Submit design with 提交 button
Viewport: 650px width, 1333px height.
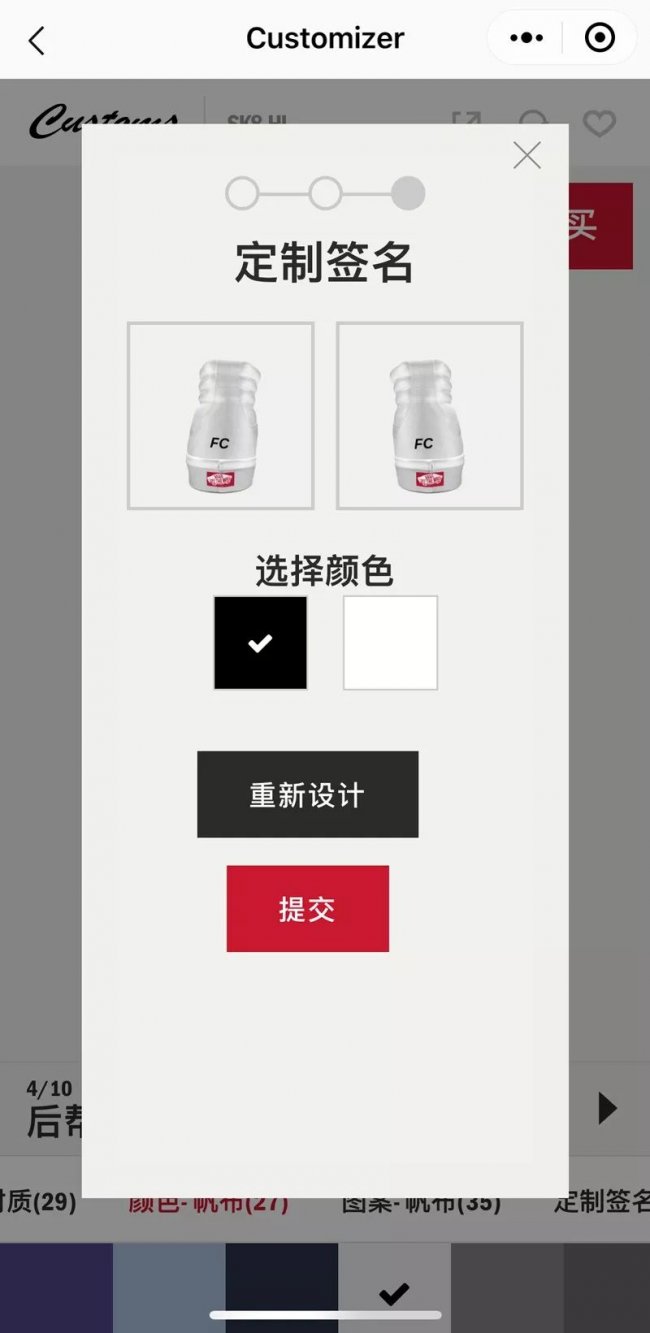coord(307,908)
